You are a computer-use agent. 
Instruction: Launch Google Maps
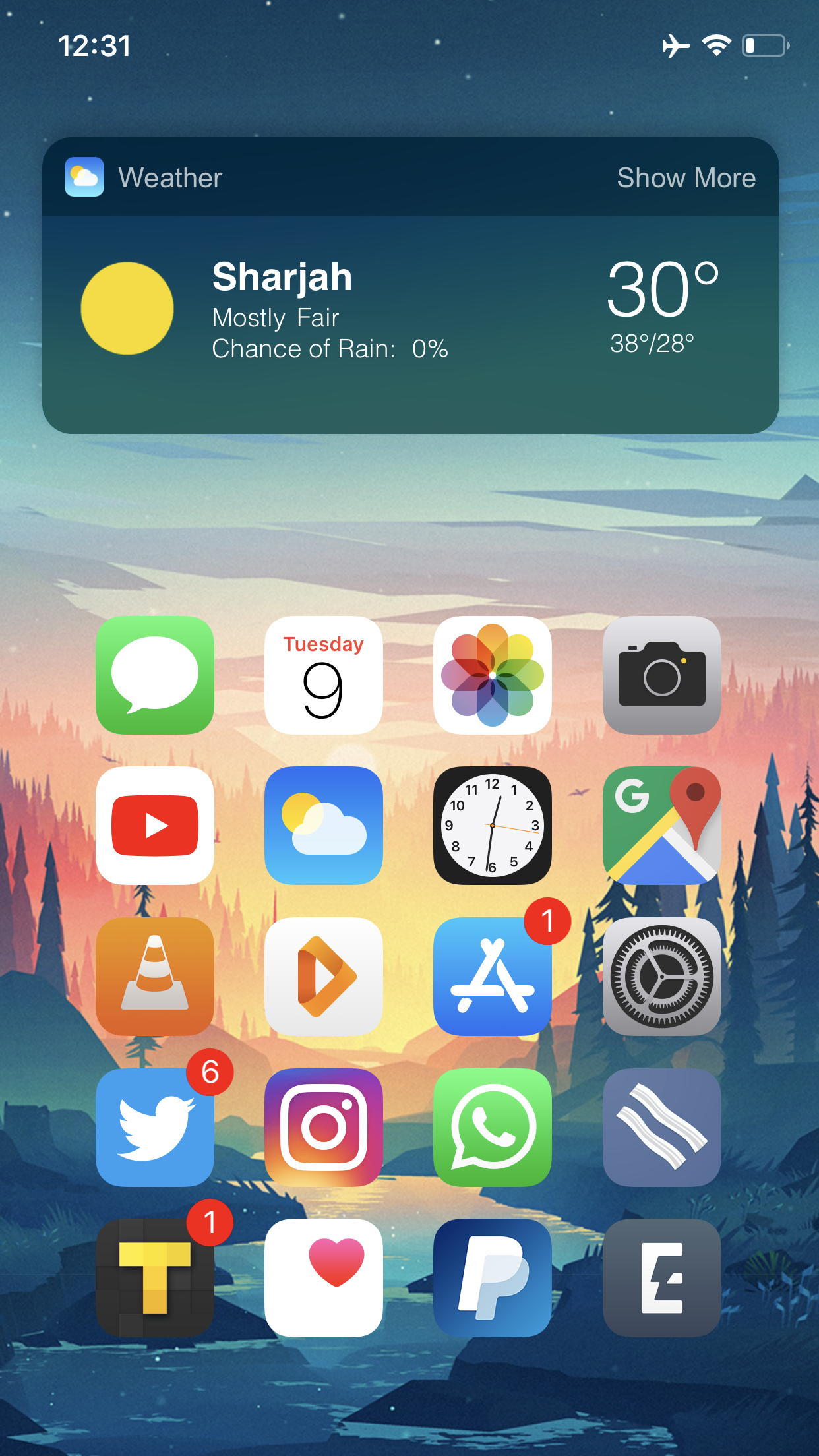(661, 826)
